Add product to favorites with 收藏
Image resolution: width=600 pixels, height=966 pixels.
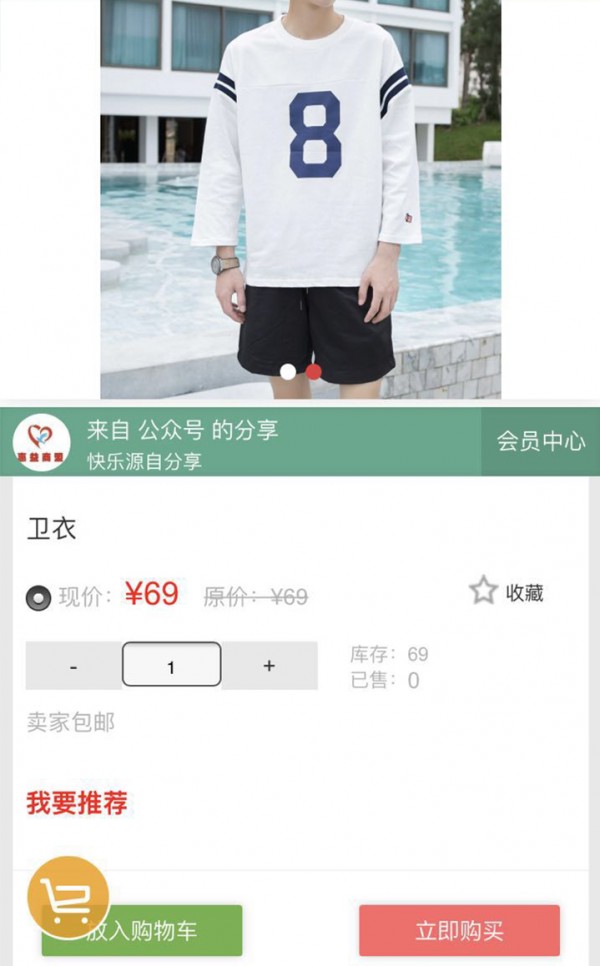[x=507, y=592]
